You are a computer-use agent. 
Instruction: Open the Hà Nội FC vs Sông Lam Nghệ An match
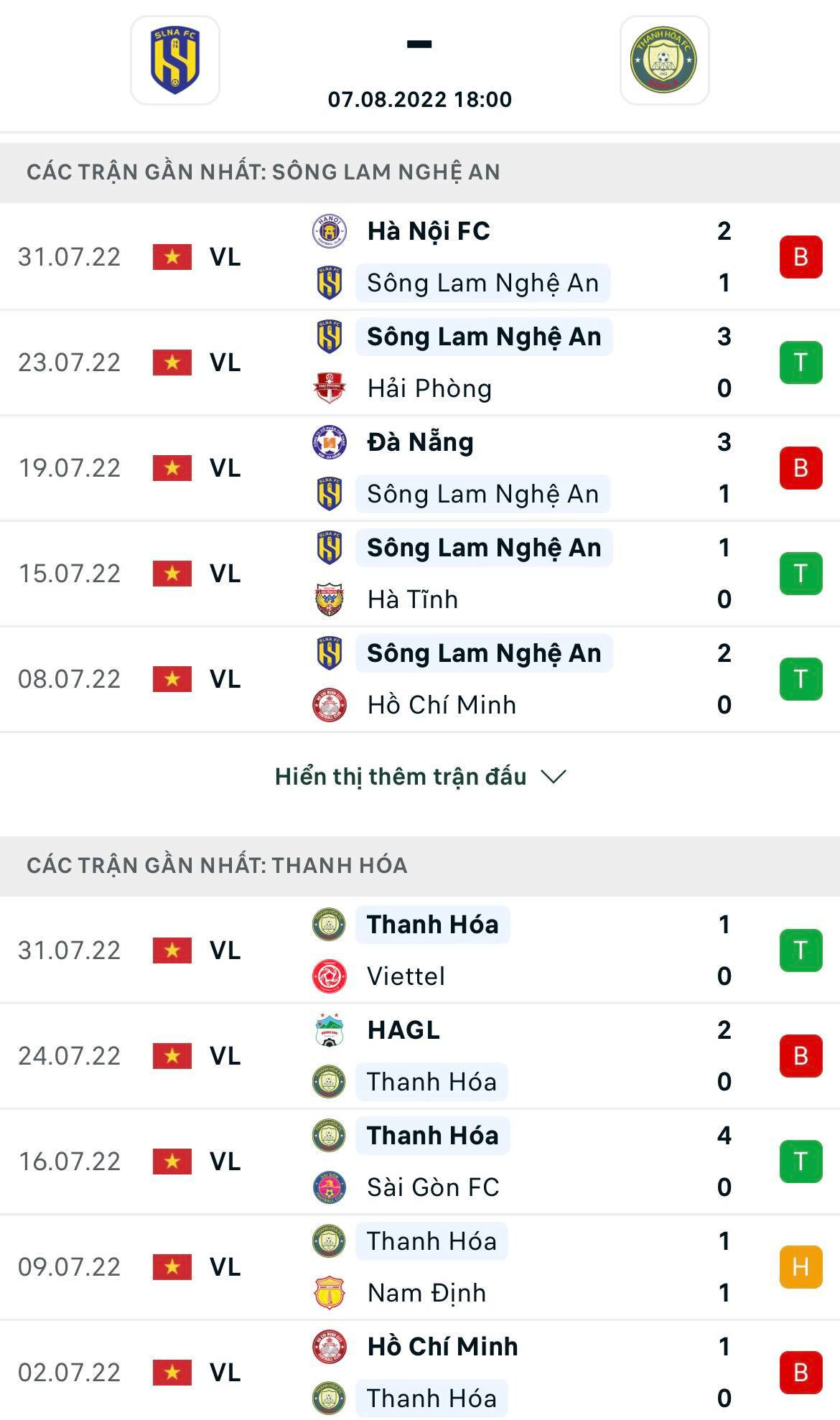pos(419,257)
